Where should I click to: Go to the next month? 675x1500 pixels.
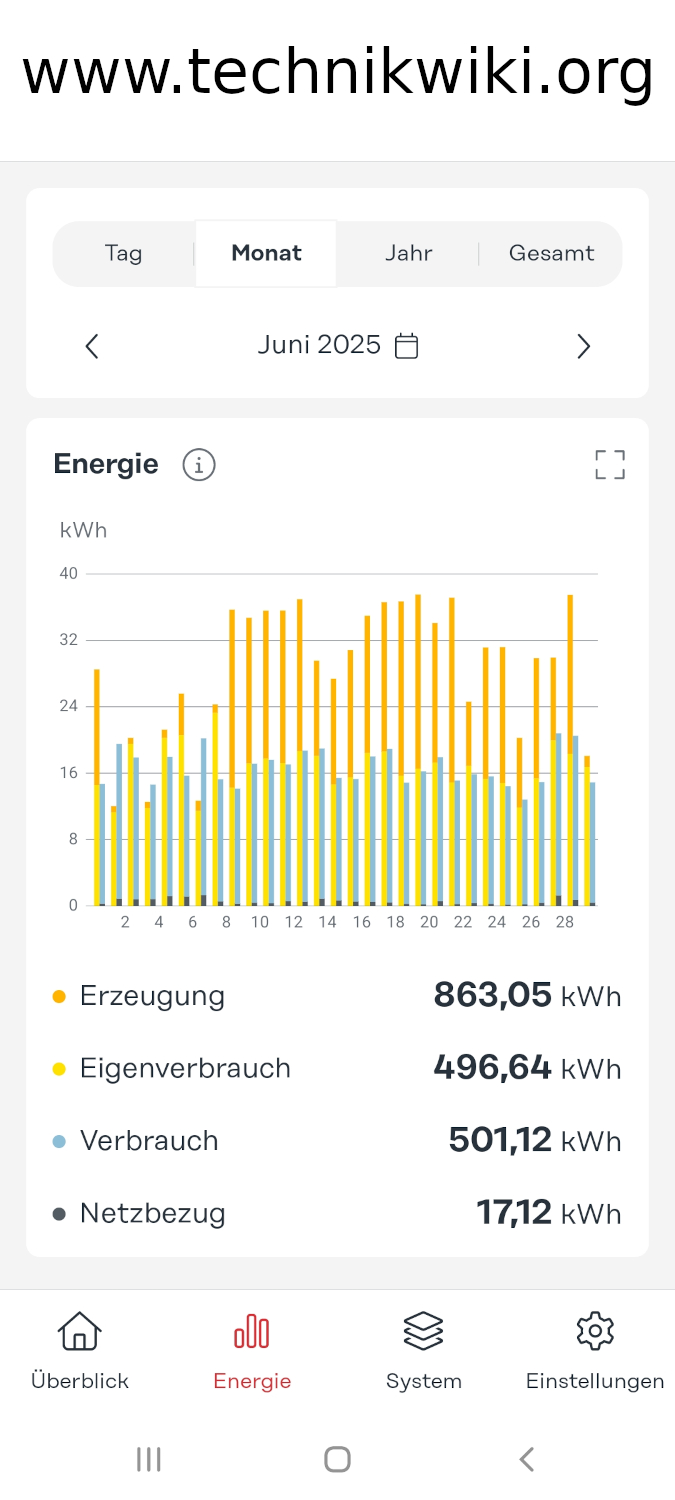[x=584, y=347]
